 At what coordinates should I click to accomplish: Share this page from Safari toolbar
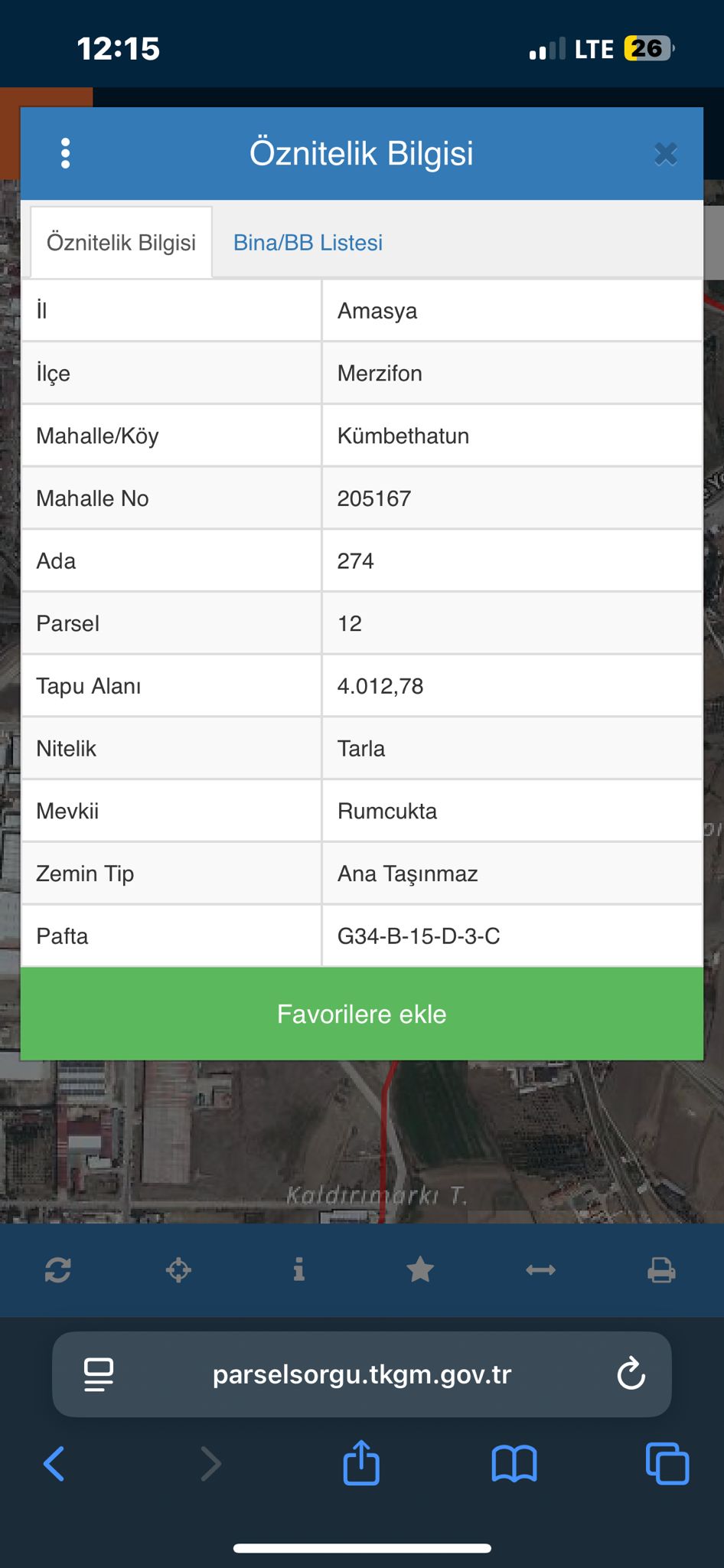click(361, 1464)
